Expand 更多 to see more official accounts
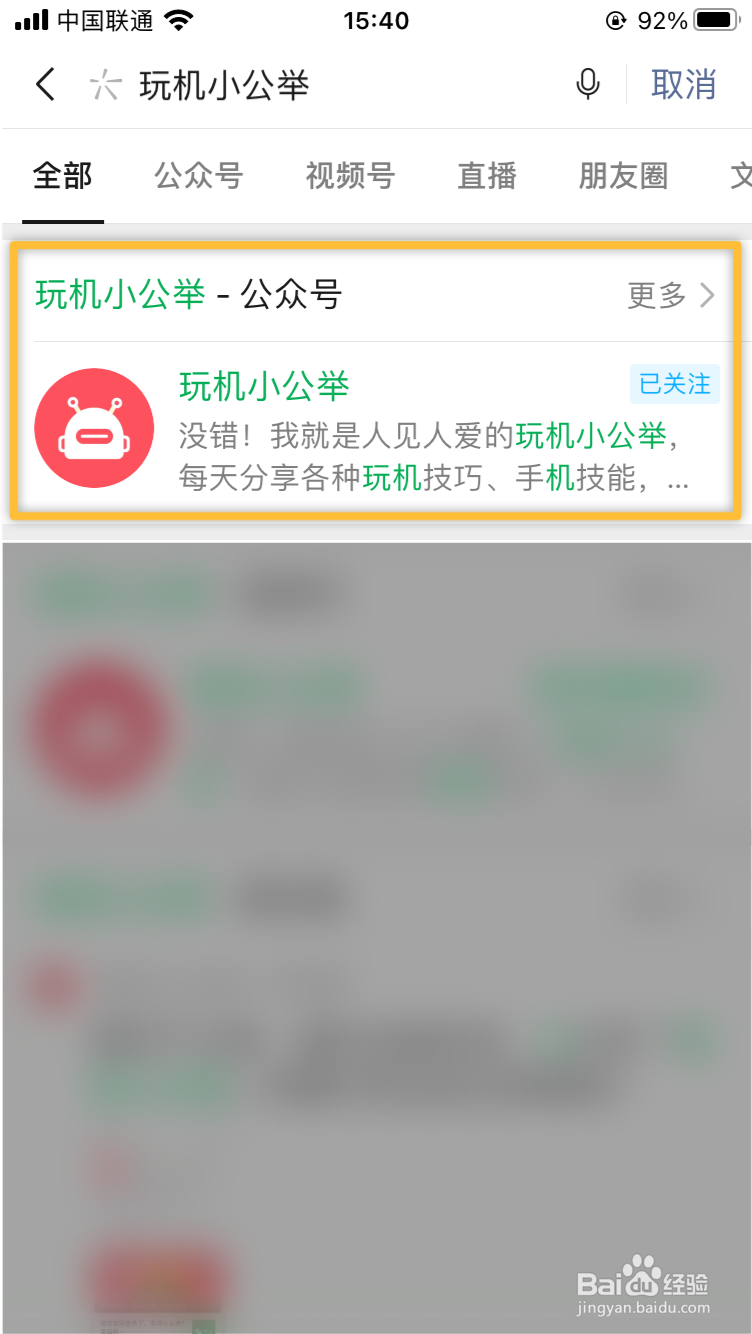The image size is (752, 1334). [x=655, y=295]
